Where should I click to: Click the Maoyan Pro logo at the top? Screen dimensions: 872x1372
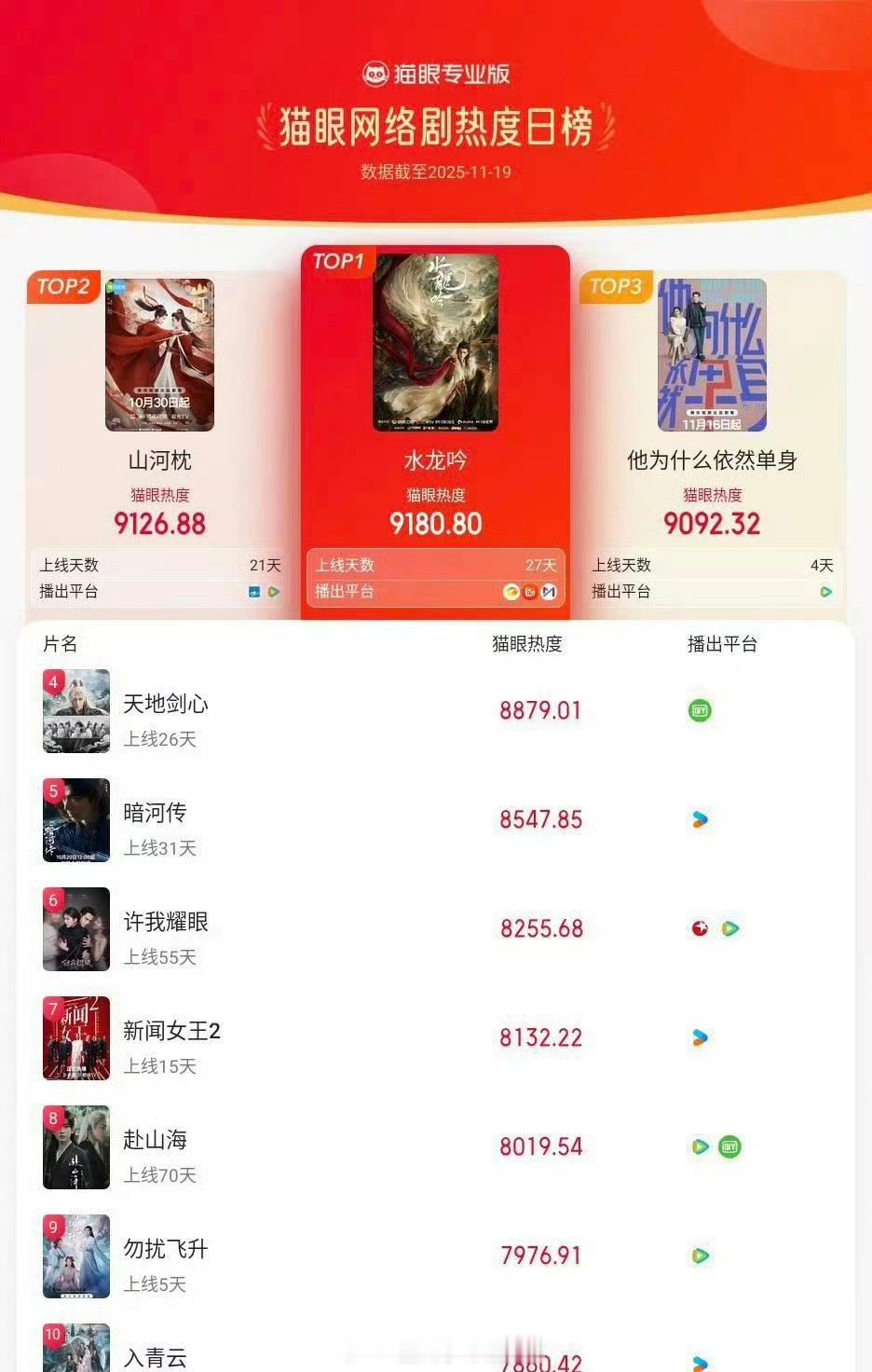click(434, 71)
